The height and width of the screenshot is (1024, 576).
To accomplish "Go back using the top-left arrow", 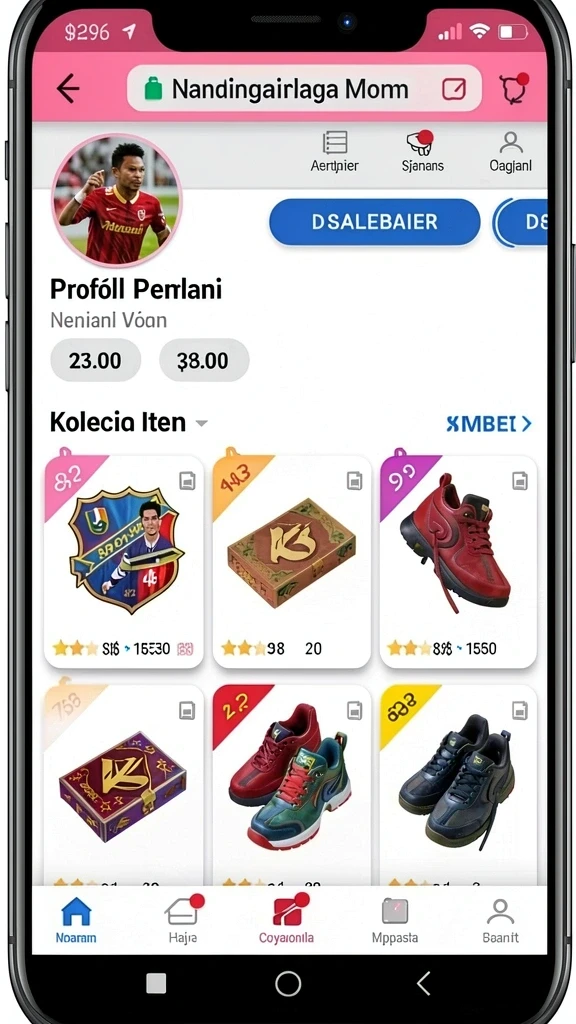I will pyautogui.click(x=67, y=88).
